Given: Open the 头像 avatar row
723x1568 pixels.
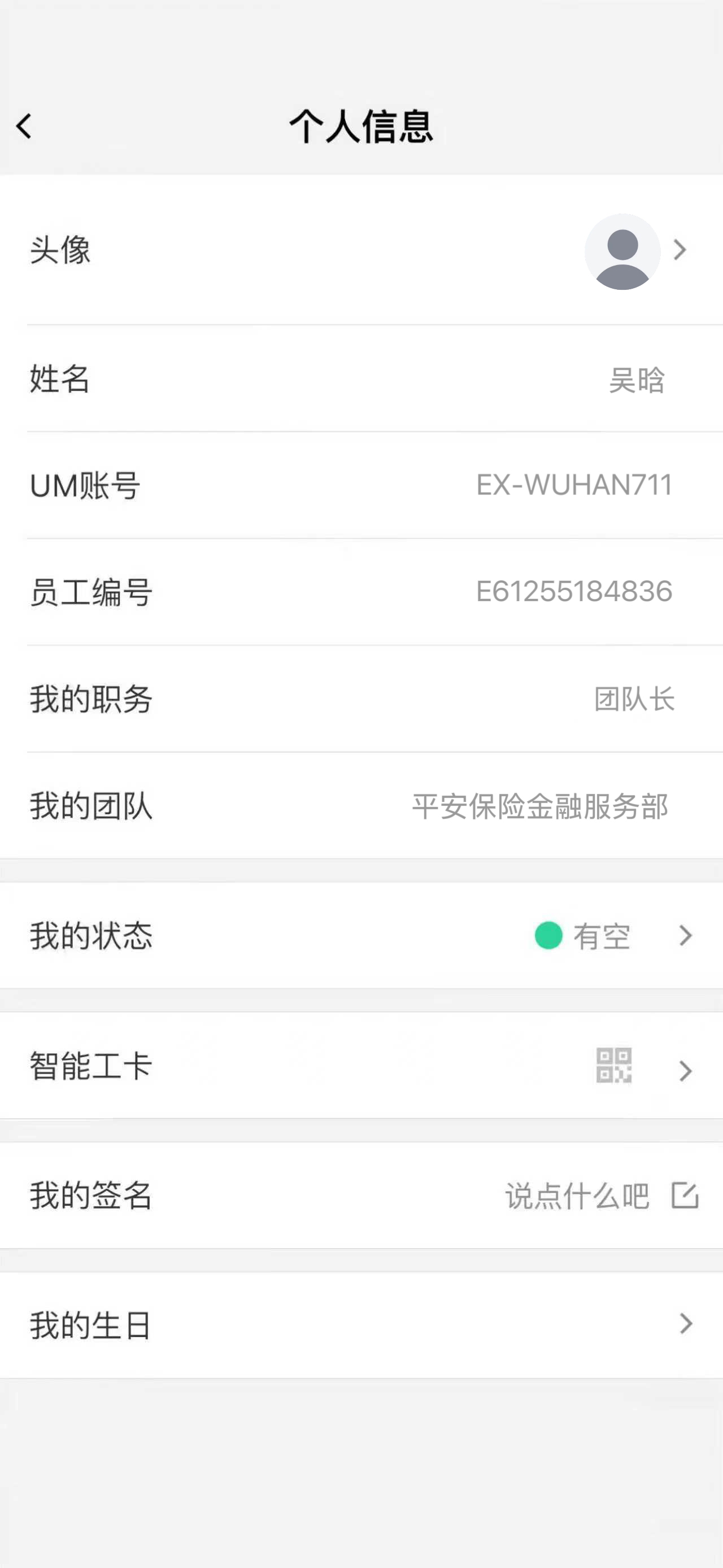Looking at the screenshot, I should pyautogui.click(x=361, y=250).
